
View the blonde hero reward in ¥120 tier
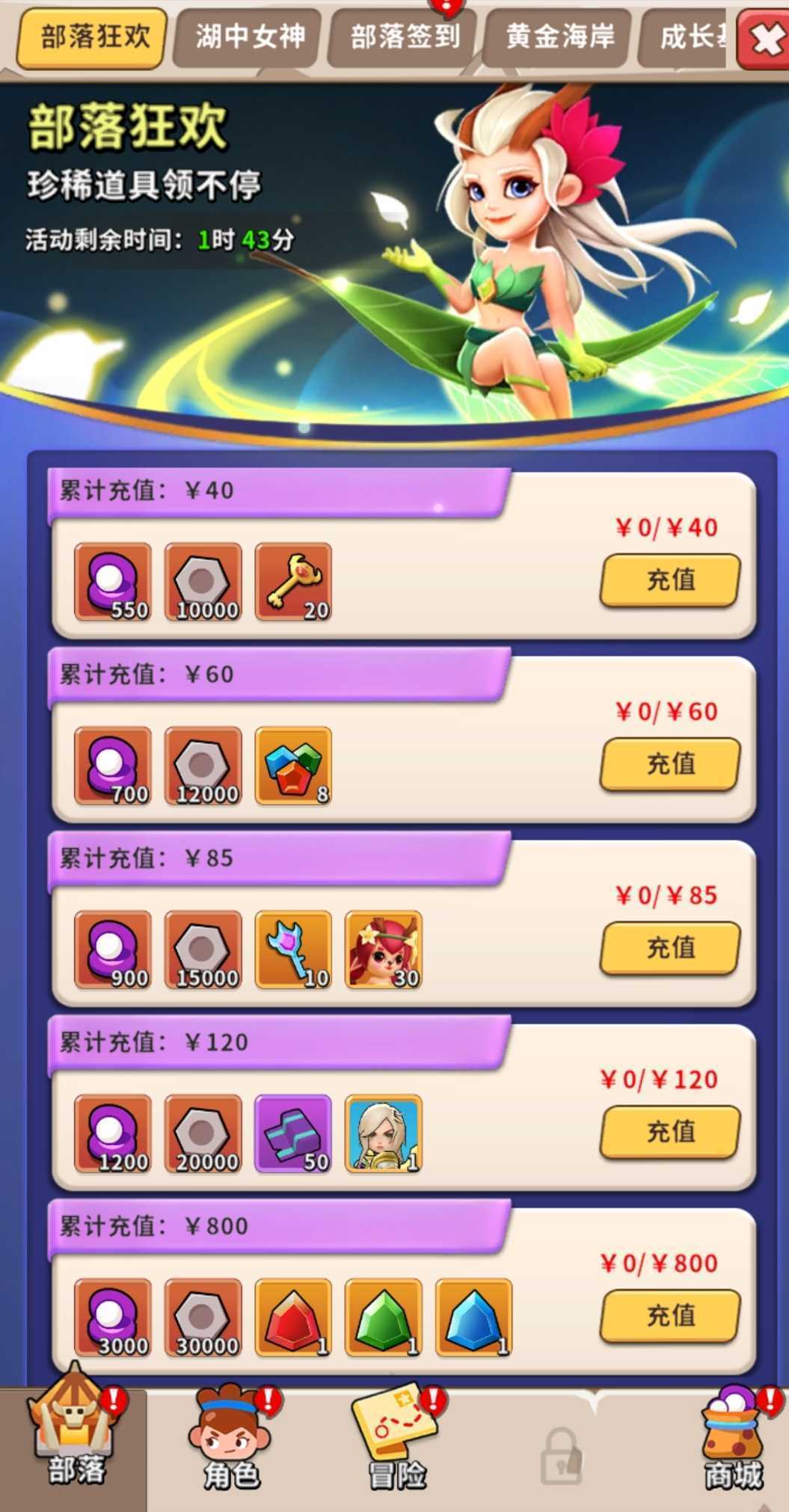[384, 1134]
